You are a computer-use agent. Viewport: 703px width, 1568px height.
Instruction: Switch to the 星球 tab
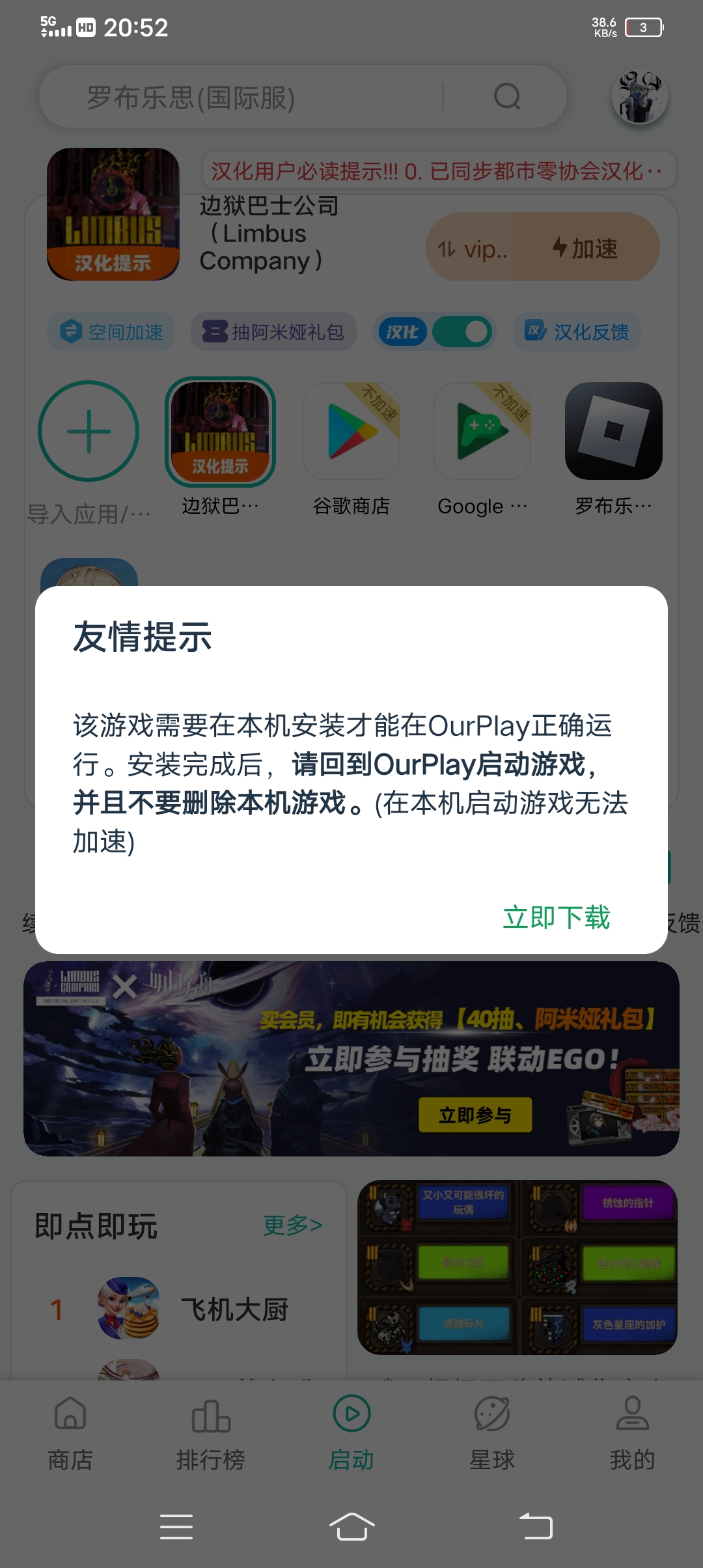[x=492, y=1433]
